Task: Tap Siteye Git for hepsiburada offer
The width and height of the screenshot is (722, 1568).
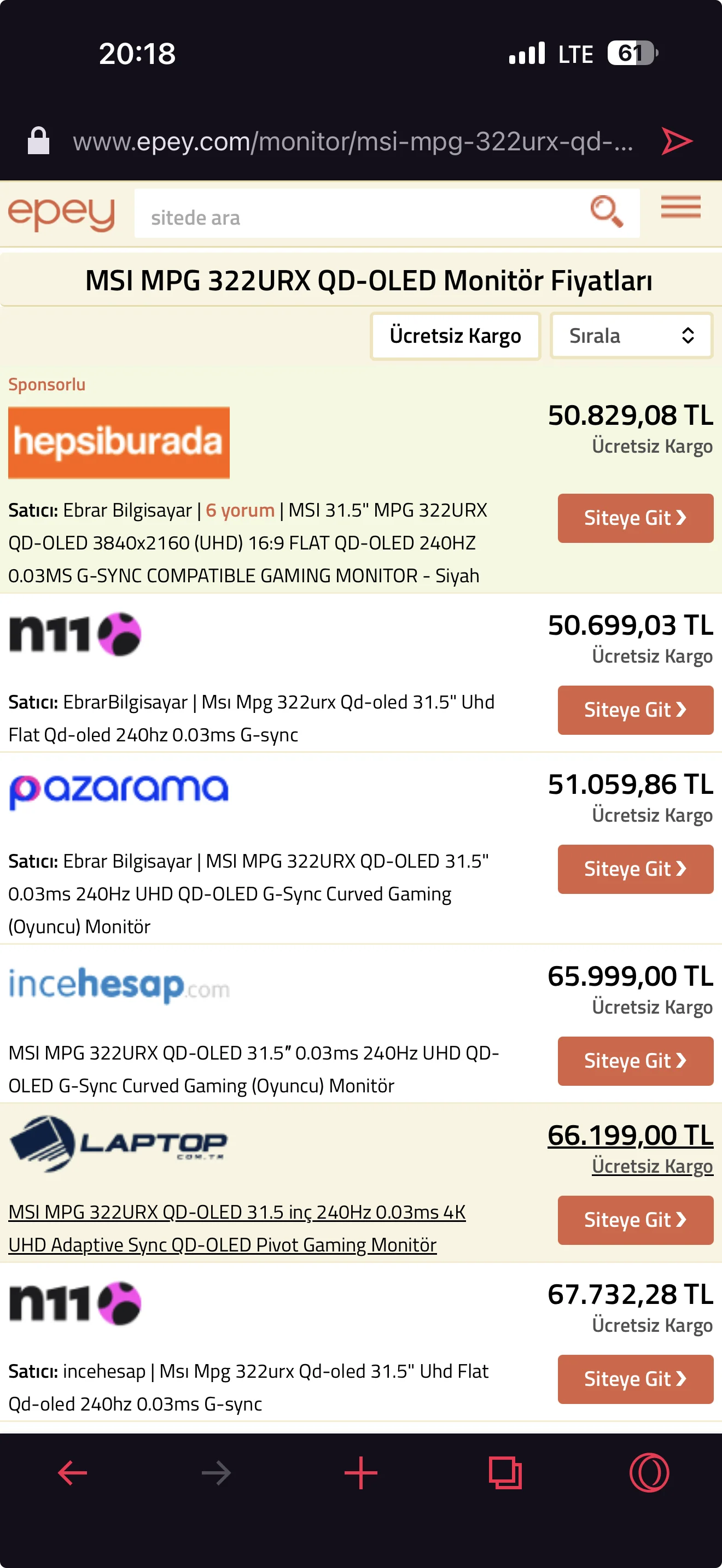Action: click(x=635, y=518)
